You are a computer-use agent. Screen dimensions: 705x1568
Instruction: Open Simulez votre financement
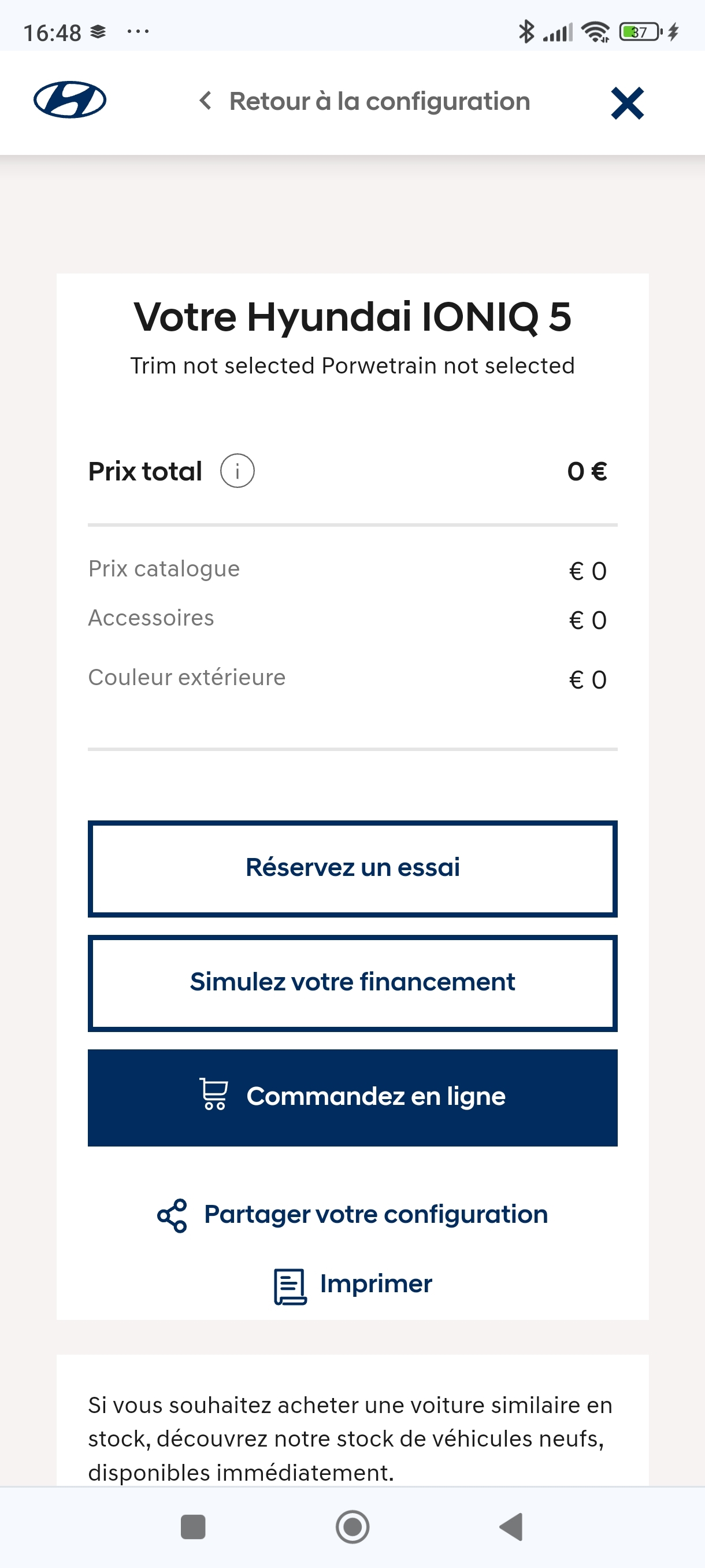click(352, 982)
